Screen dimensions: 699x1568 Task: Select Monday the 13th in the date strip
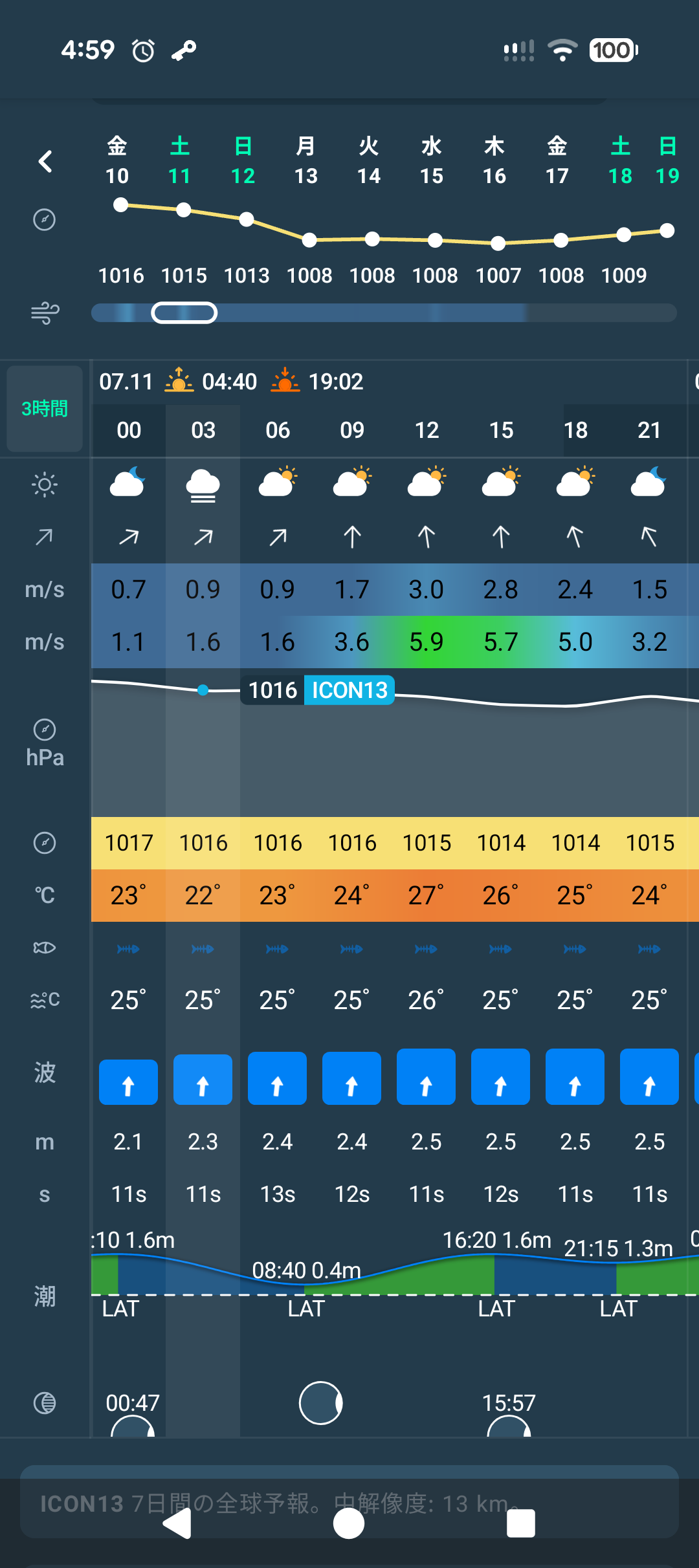pos(306,160)
